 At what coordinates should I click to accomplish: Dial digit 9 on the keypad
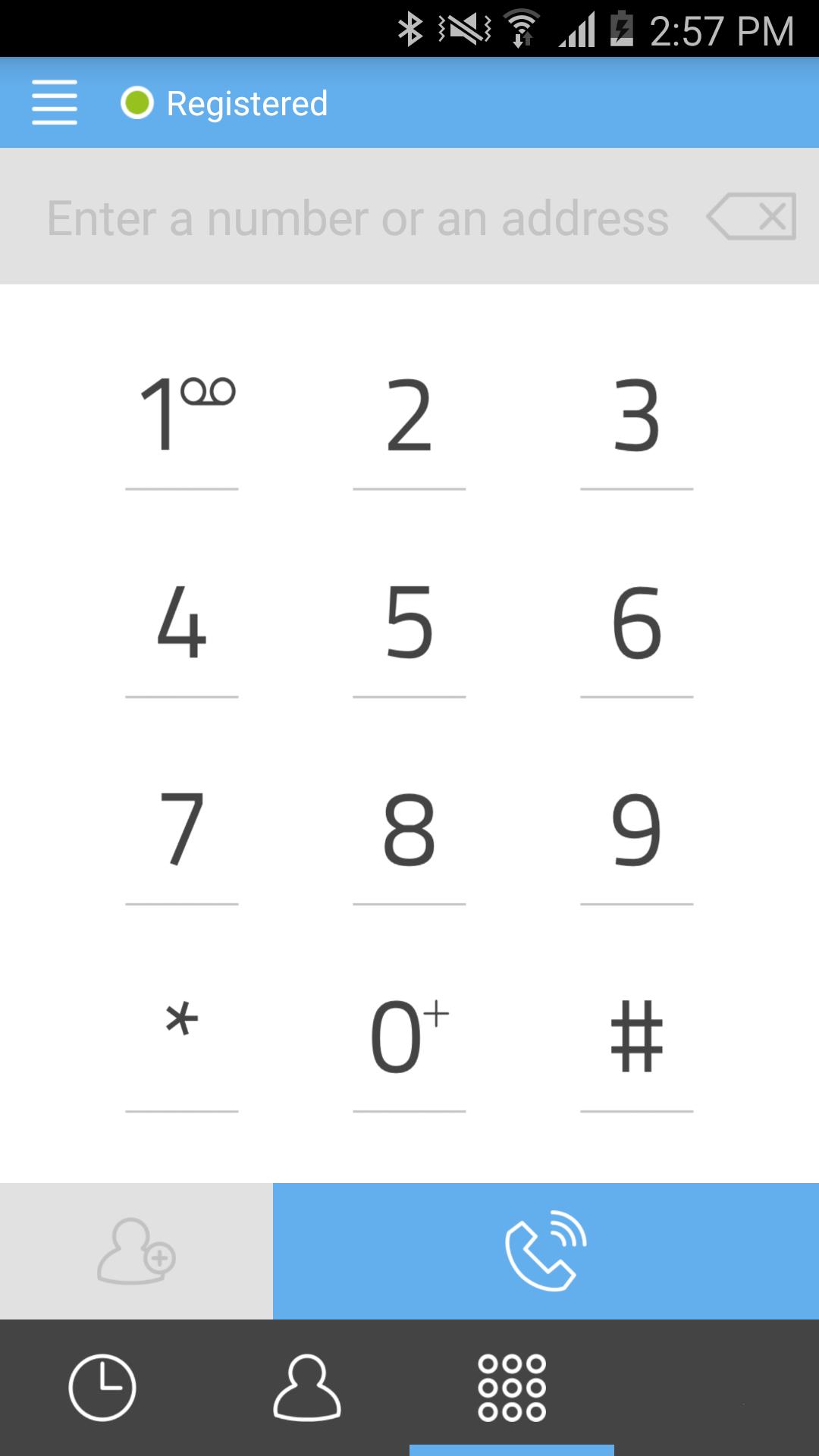point(637,830)
